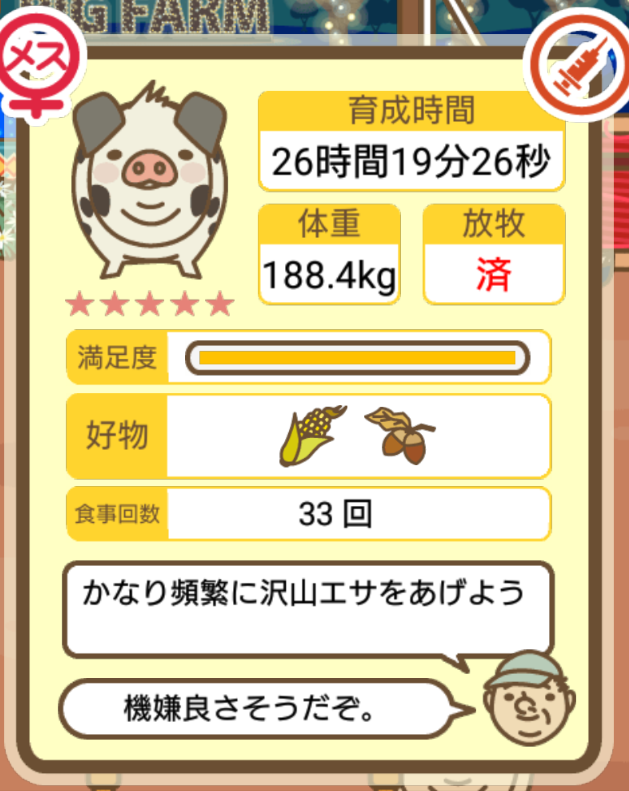Tap the crossed-out syringe icon
Image resolution: width=629 pixels, height=791 pixels.
click(x=576, y=66)
